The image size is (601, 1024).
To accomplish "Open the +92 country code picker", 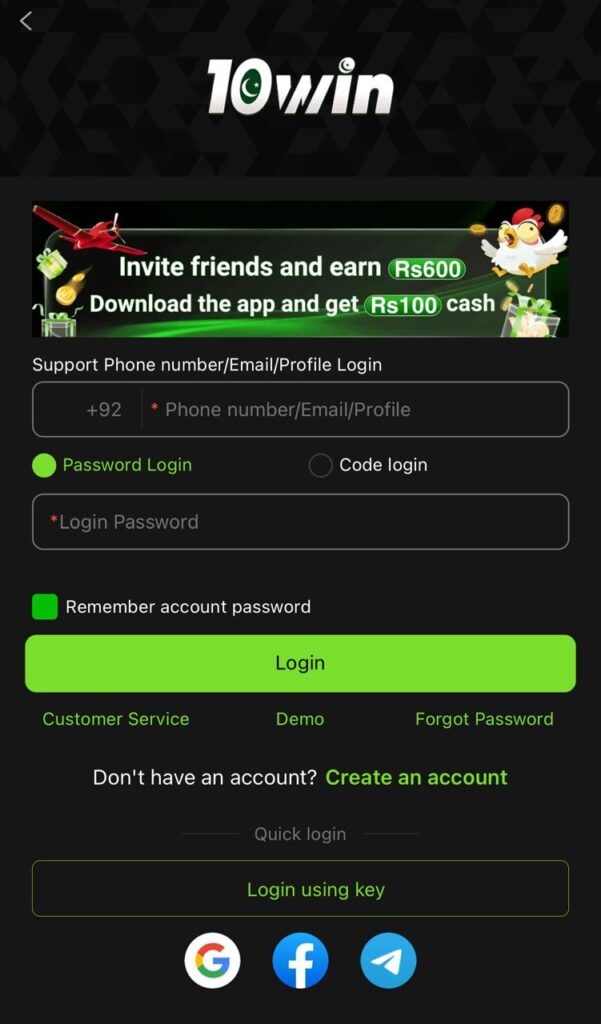I will tap(103, 410).
